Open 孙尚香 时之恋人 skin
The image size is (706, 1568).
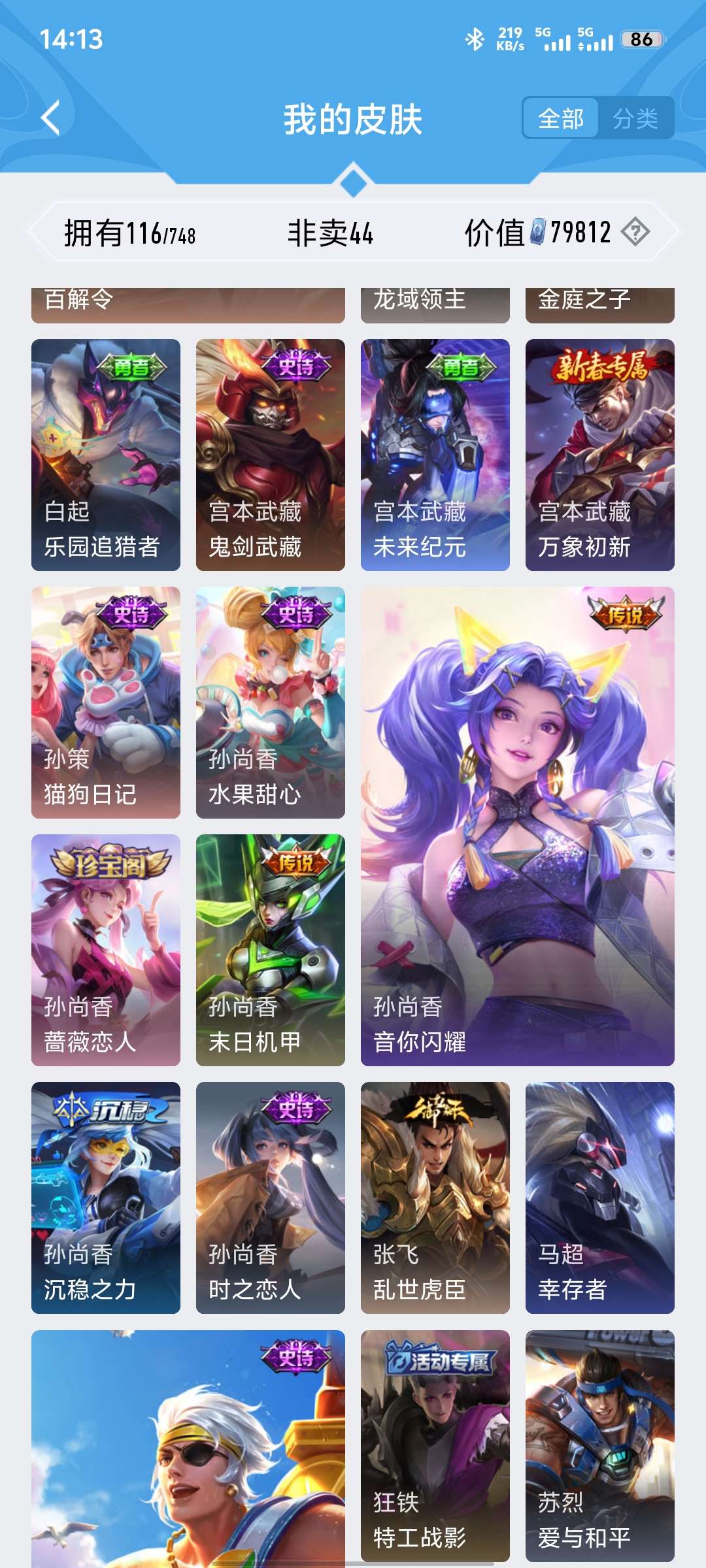point(271,1198)
